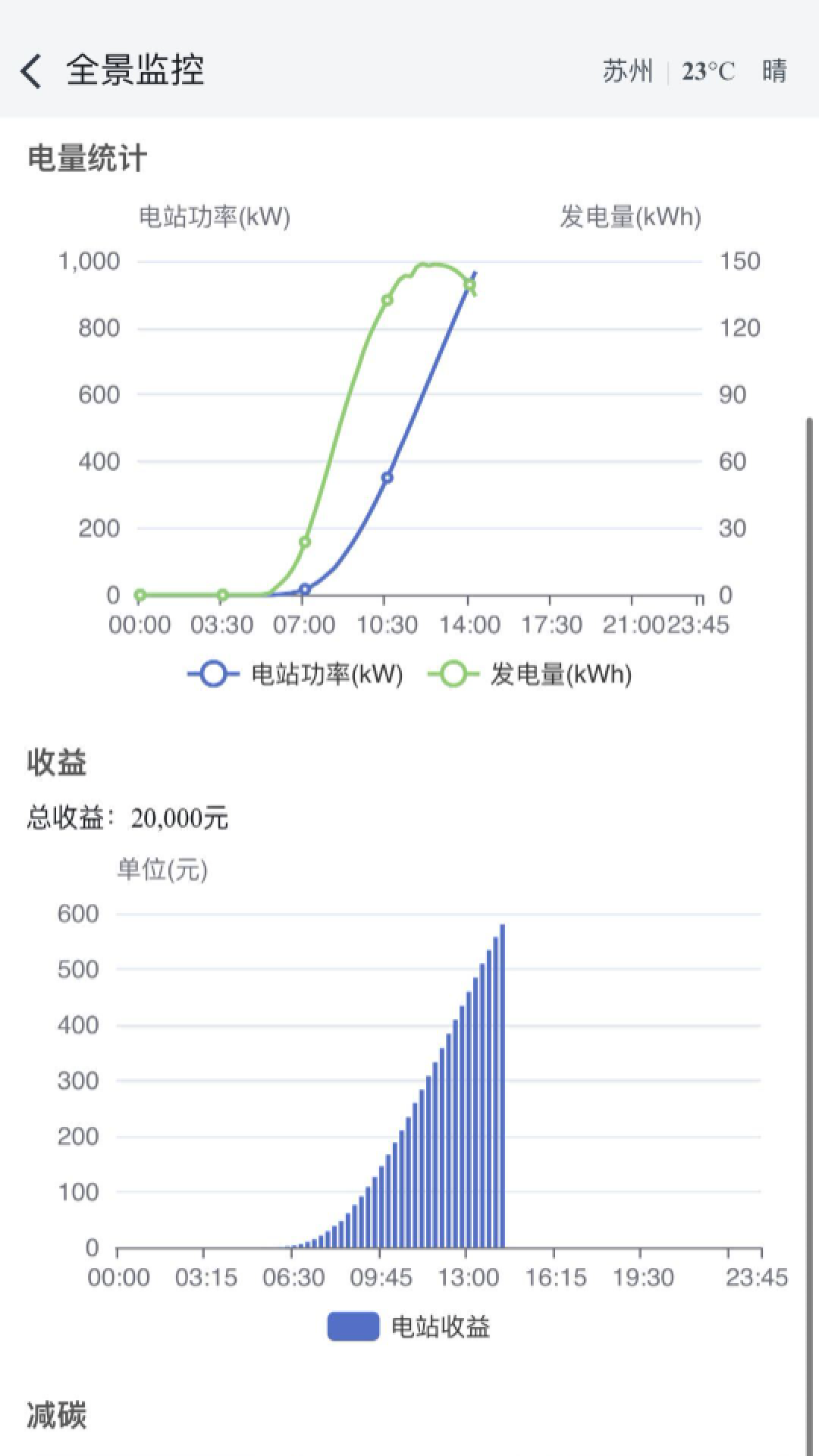The height and width of the screenshot is (1456, 819).
Task: Expand the 电量统计 section
Action: (83, 155)
